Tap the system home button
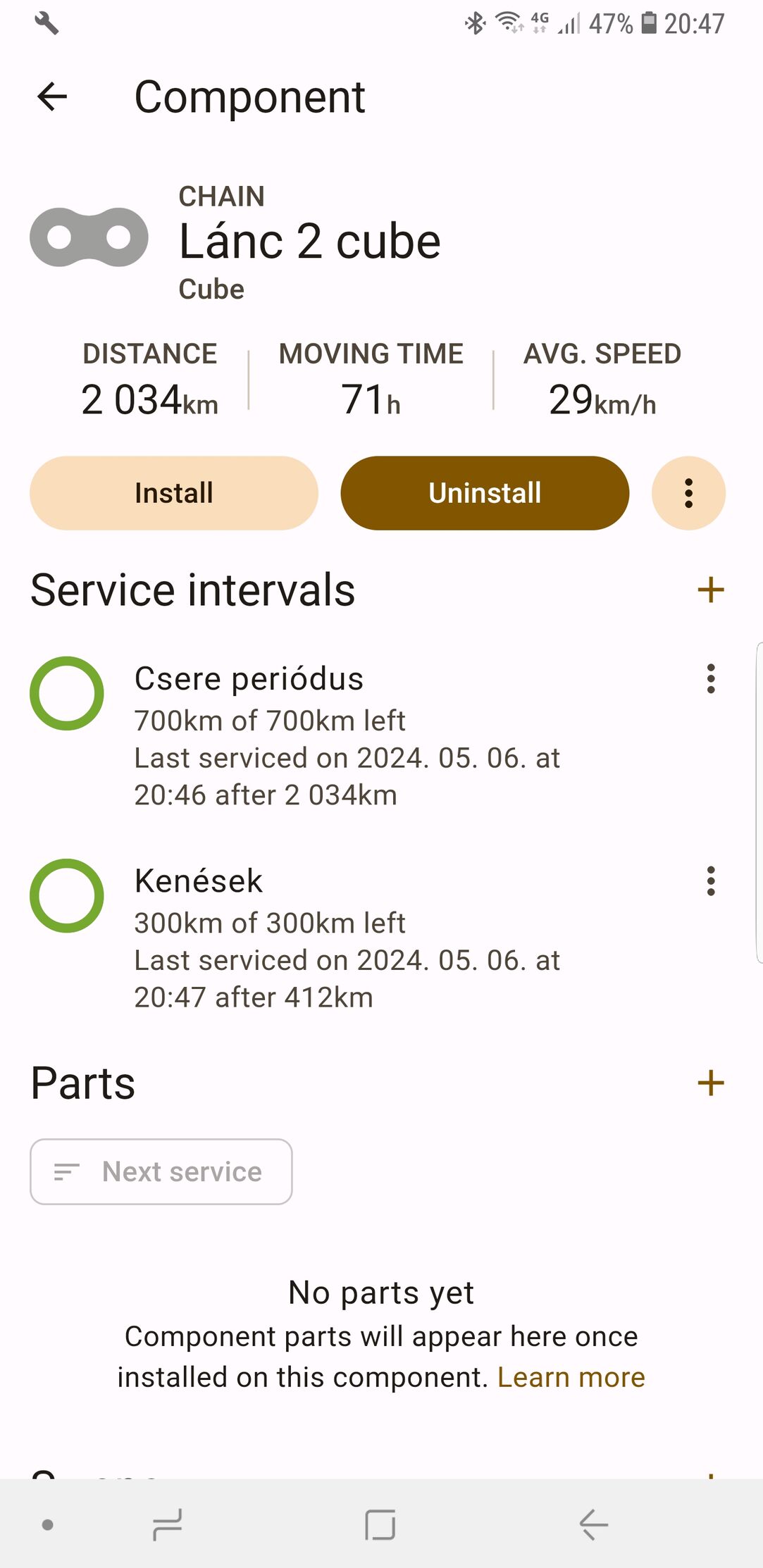 [380, 1525]
